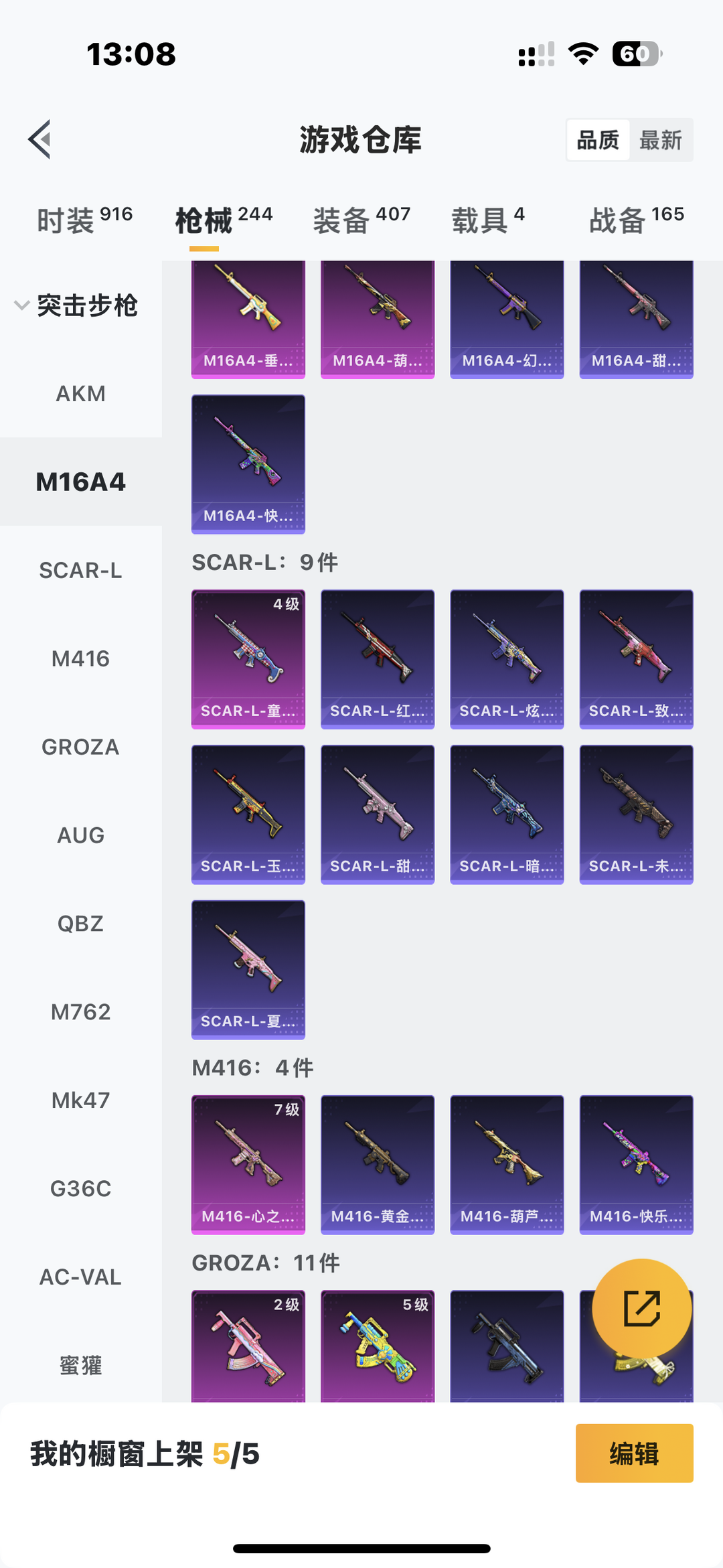Collapse the 突击步枪 category

[x=76, y=305]
